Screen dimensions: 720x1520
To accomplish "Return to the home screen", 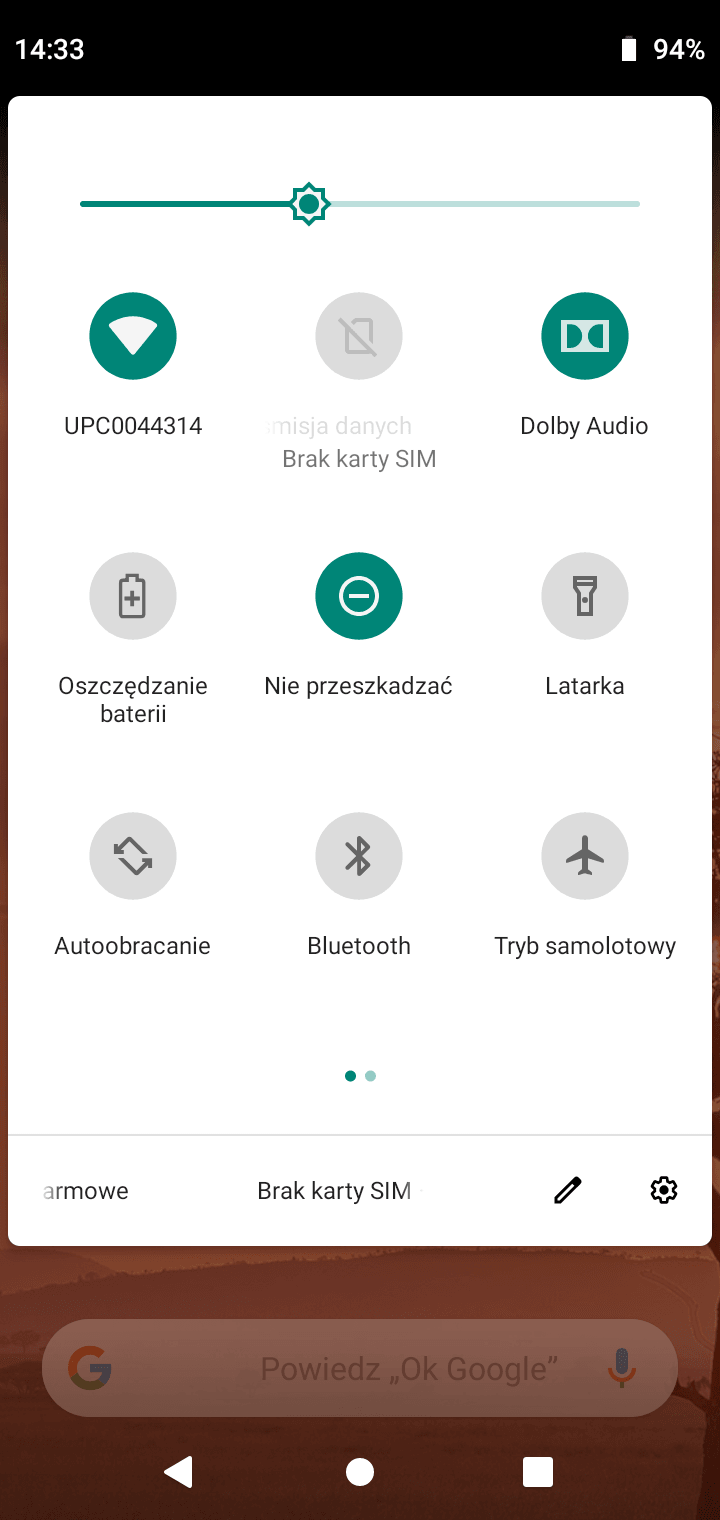I will pyautogui.click(x=359, y=1472).
